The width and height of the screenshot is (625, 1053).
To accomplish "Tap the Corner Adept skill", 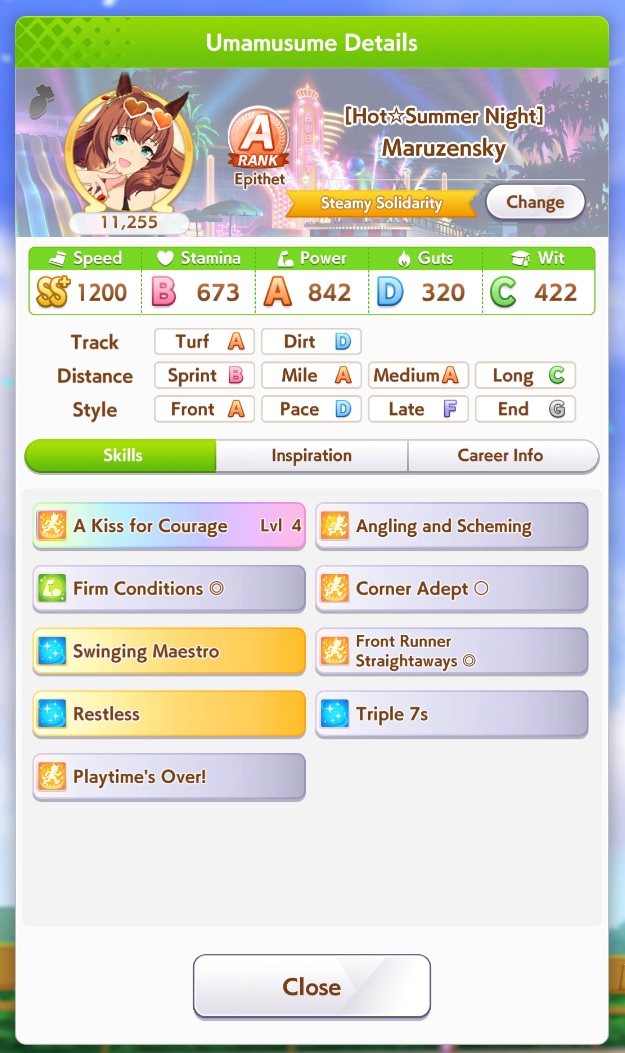I will tap(451, 588).
